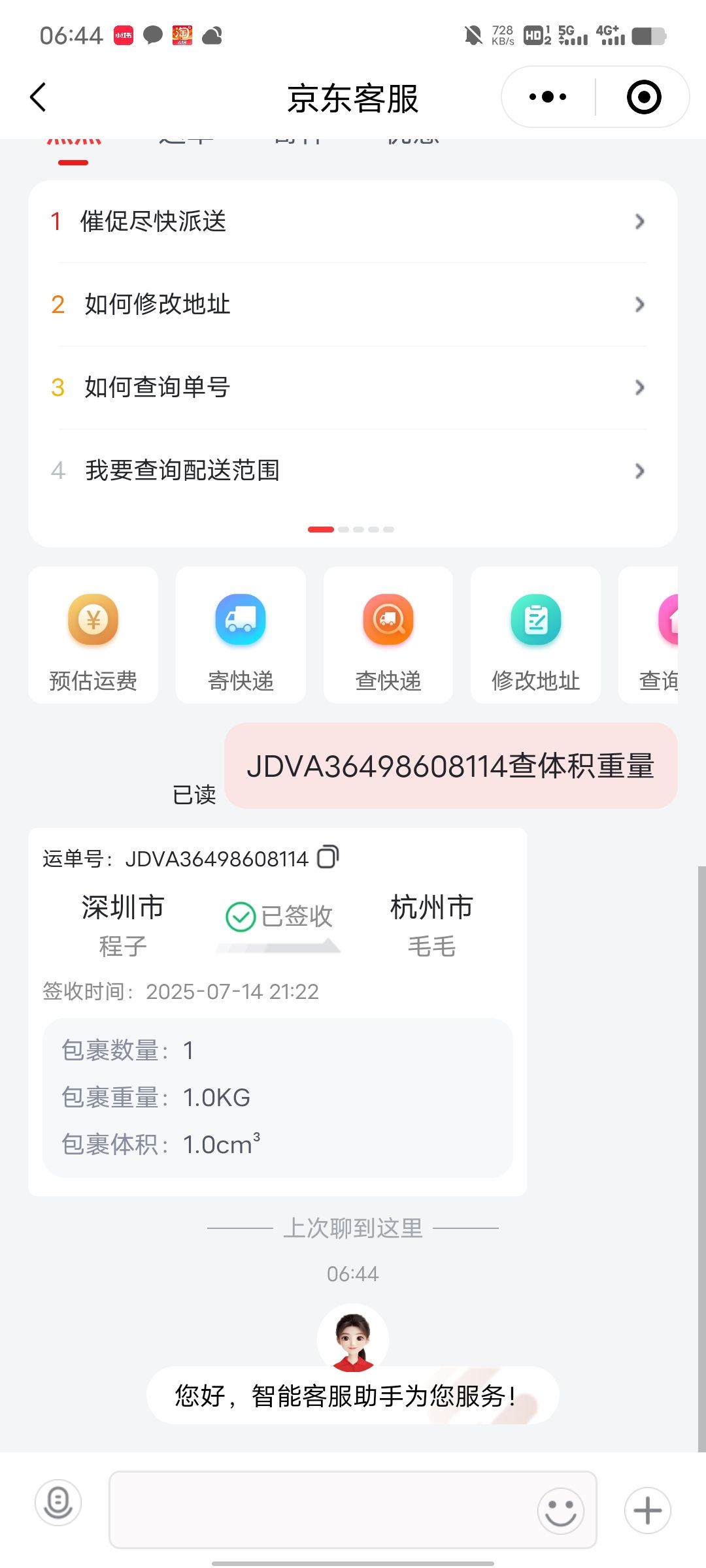This screenshot has width=706, height=1568.
Task: Open the plus attachment menu
Action: [x=647, y=1511]
